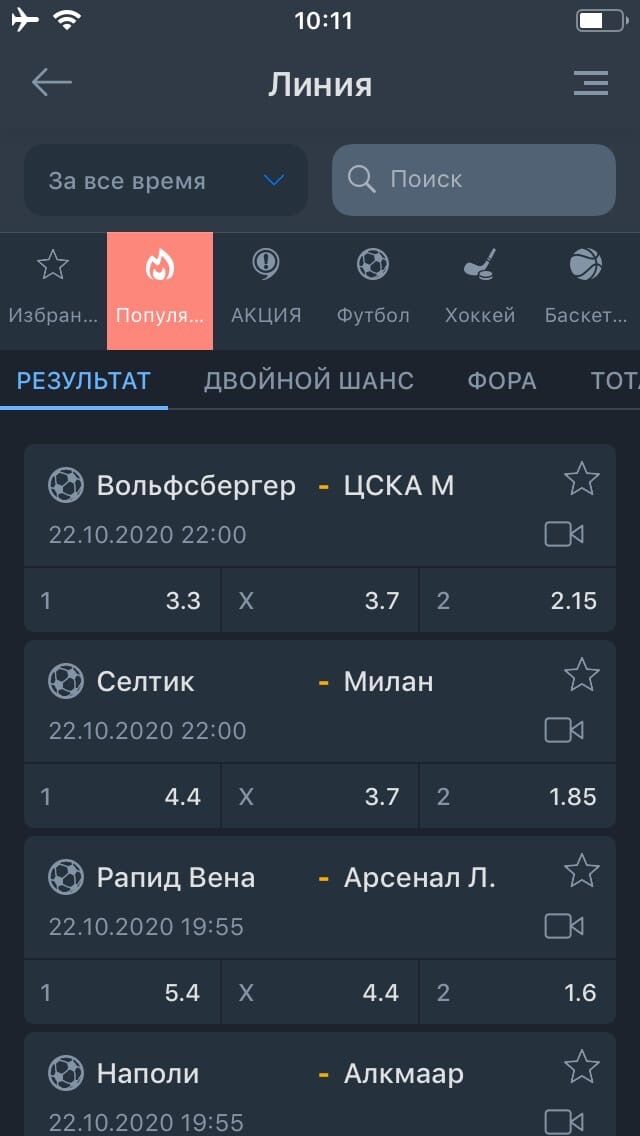Expand the "За все время" dropdown
The image size is (640, 1136).
[166, 180]
